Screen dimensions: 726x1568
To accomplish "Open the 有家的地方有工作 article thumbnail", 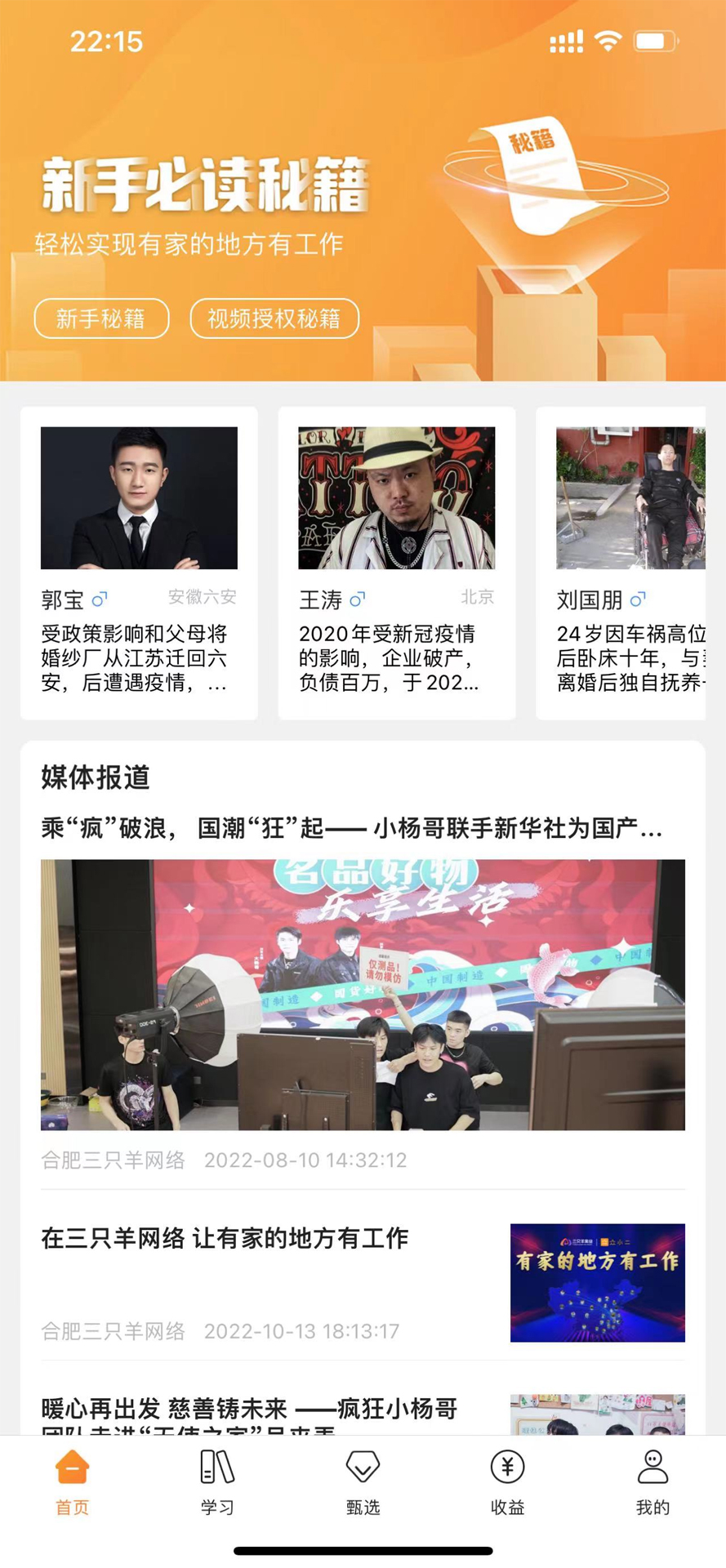I will click(597, 1282).
